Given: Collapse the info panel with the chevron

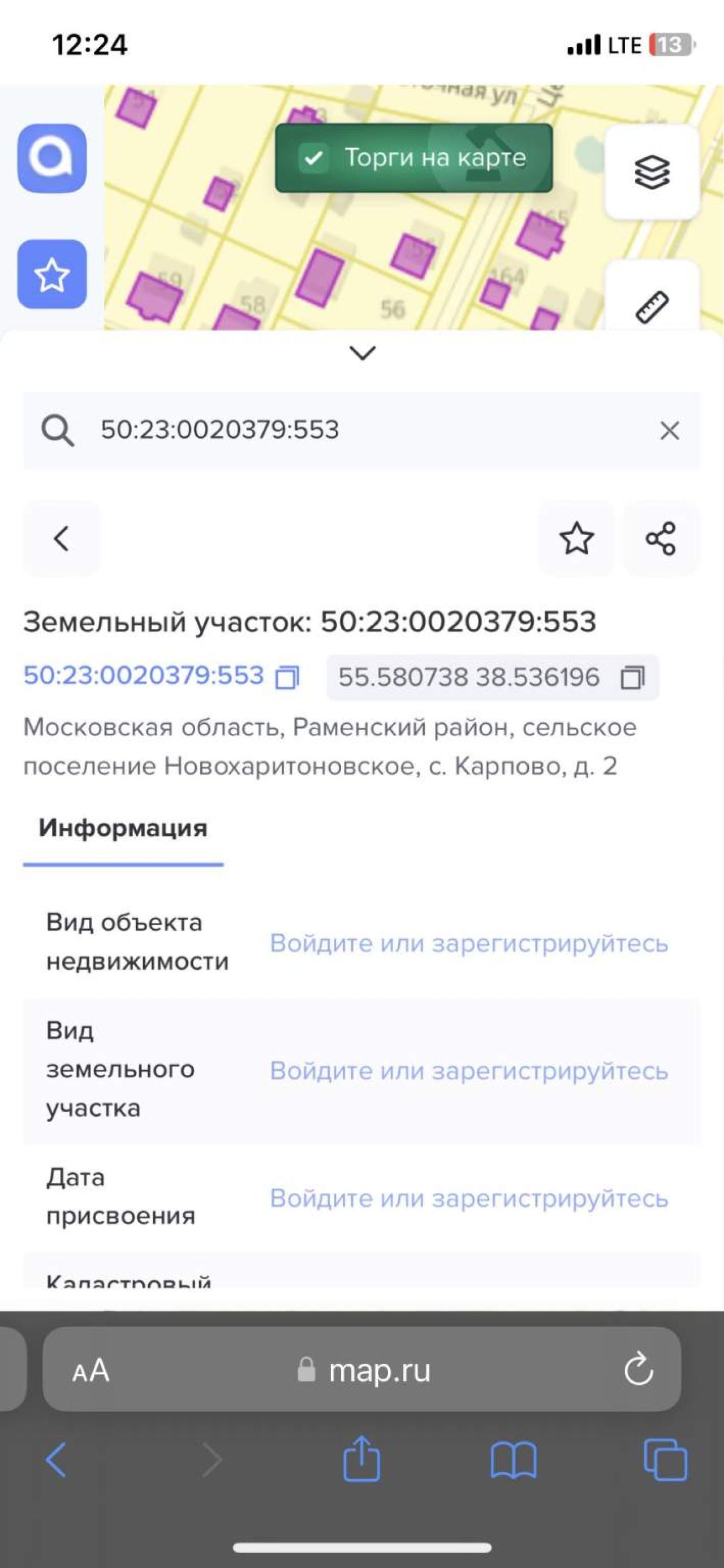Looking at the screenshot, I should coord(363,352).
